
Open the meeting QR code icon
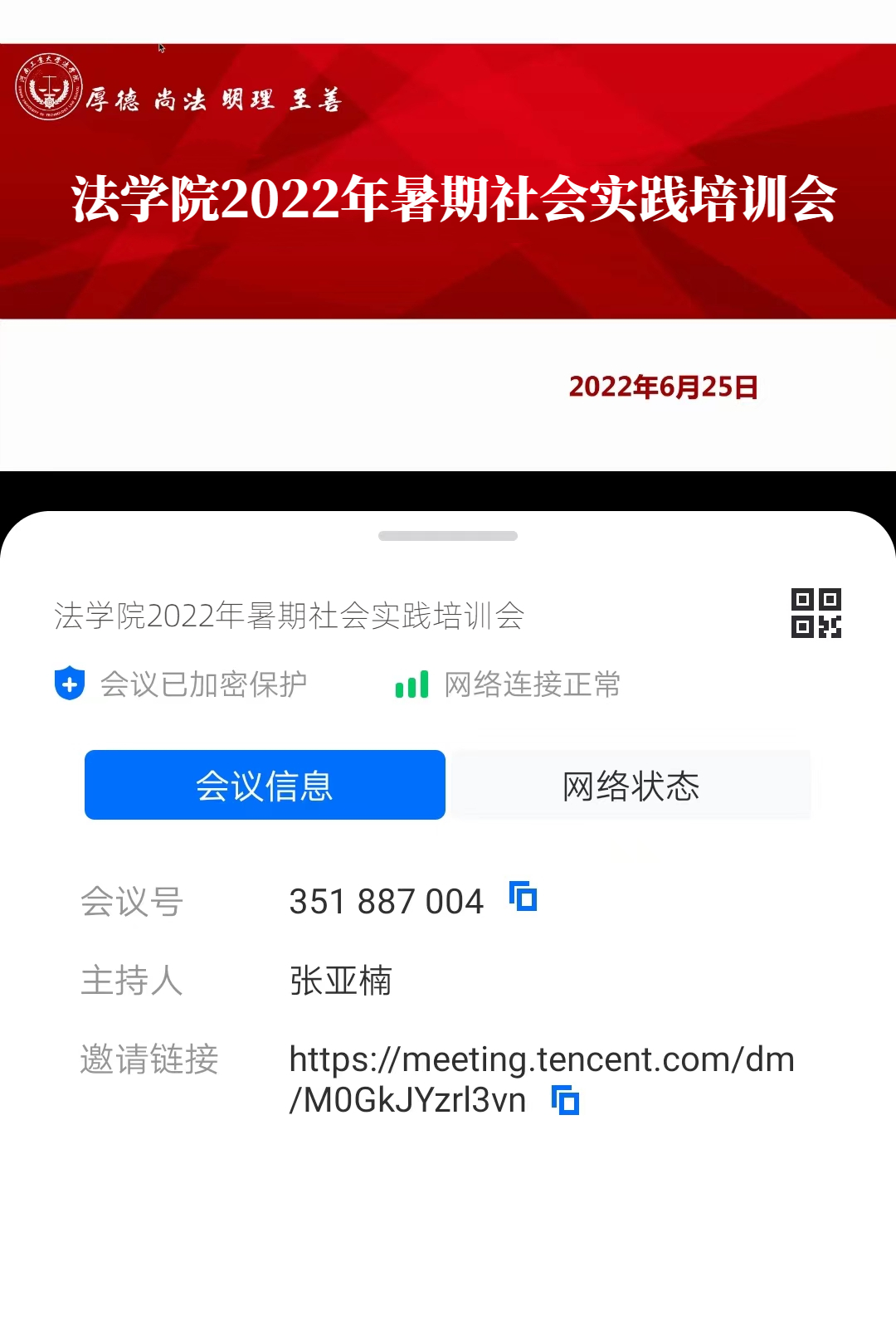pos(816,613)
